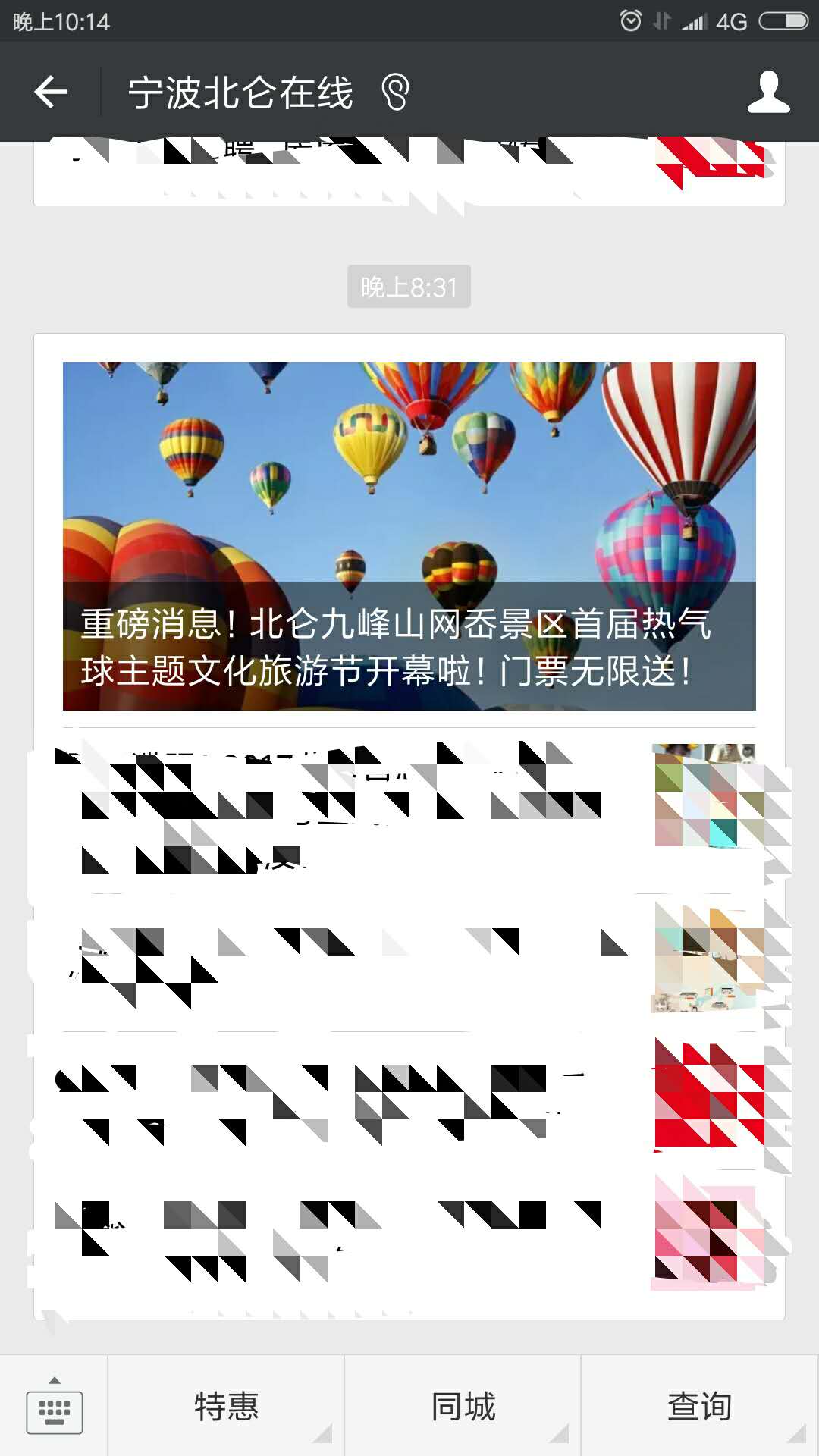Open the 同城 menu
The height and width of the screenshot is (1456, 819).
pyautogui.click(x=463, y=1407)
